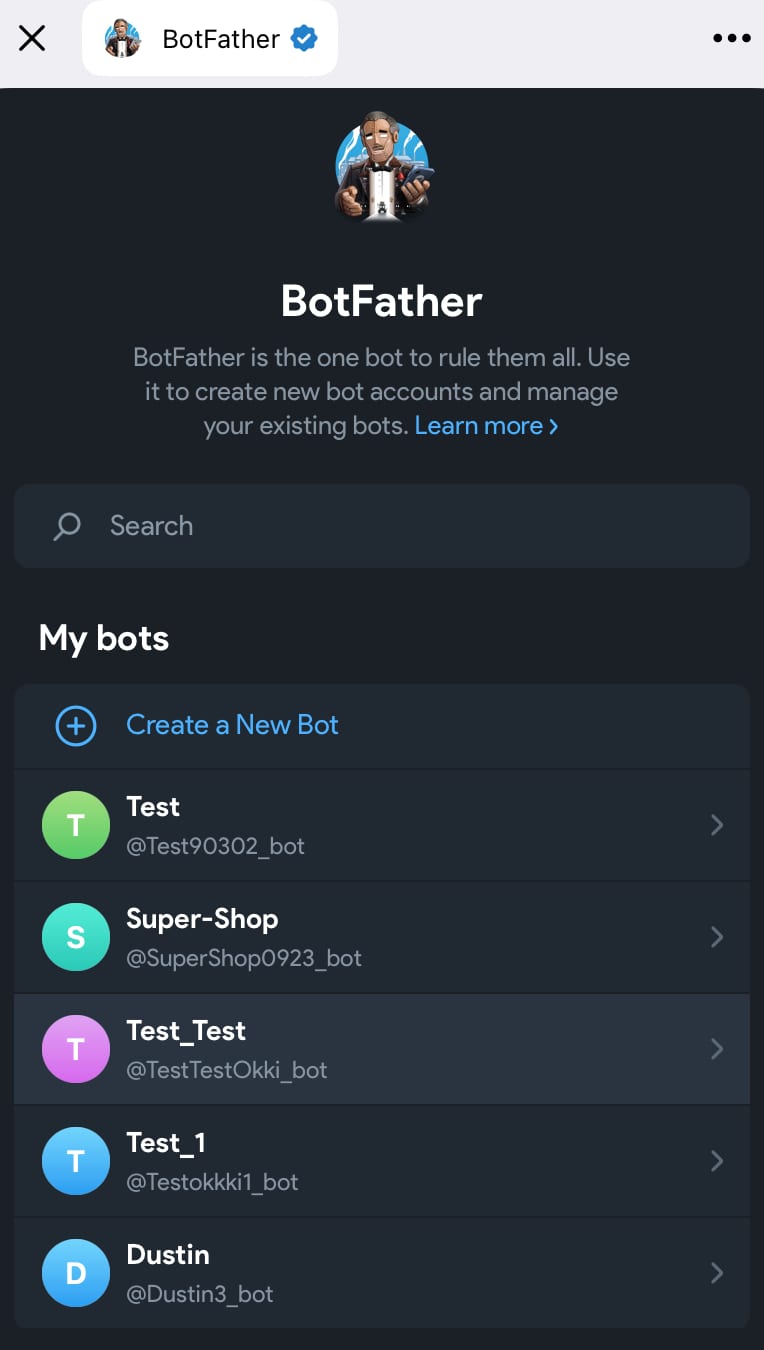The height and width of the screenshot is (1350, 764).
Task: Open the Test_1 bot row
Action: pyautogui.click(x=382, y=1161)
